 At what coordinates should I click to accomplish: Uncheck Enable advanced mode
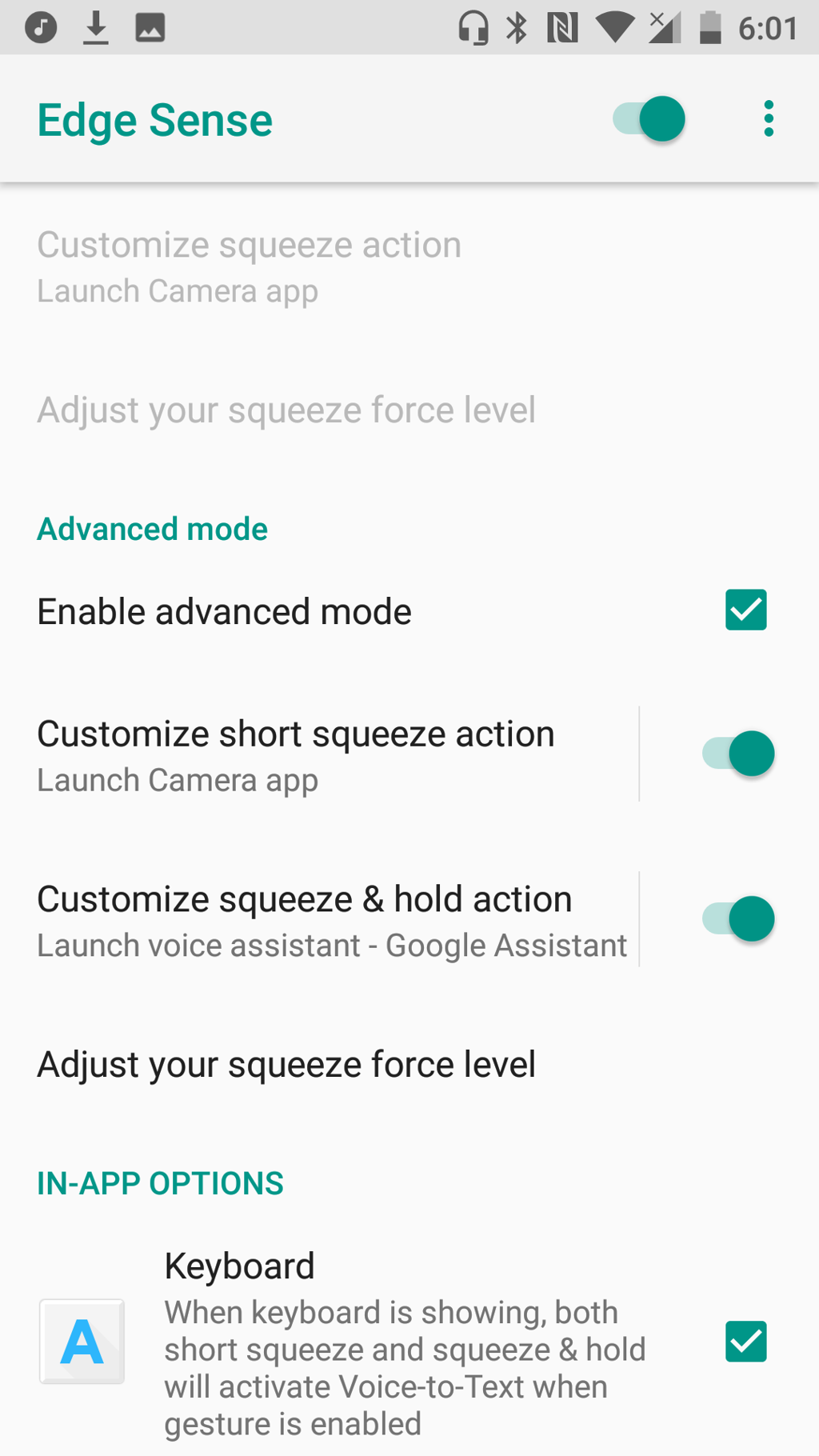click(x=745, y=610)
